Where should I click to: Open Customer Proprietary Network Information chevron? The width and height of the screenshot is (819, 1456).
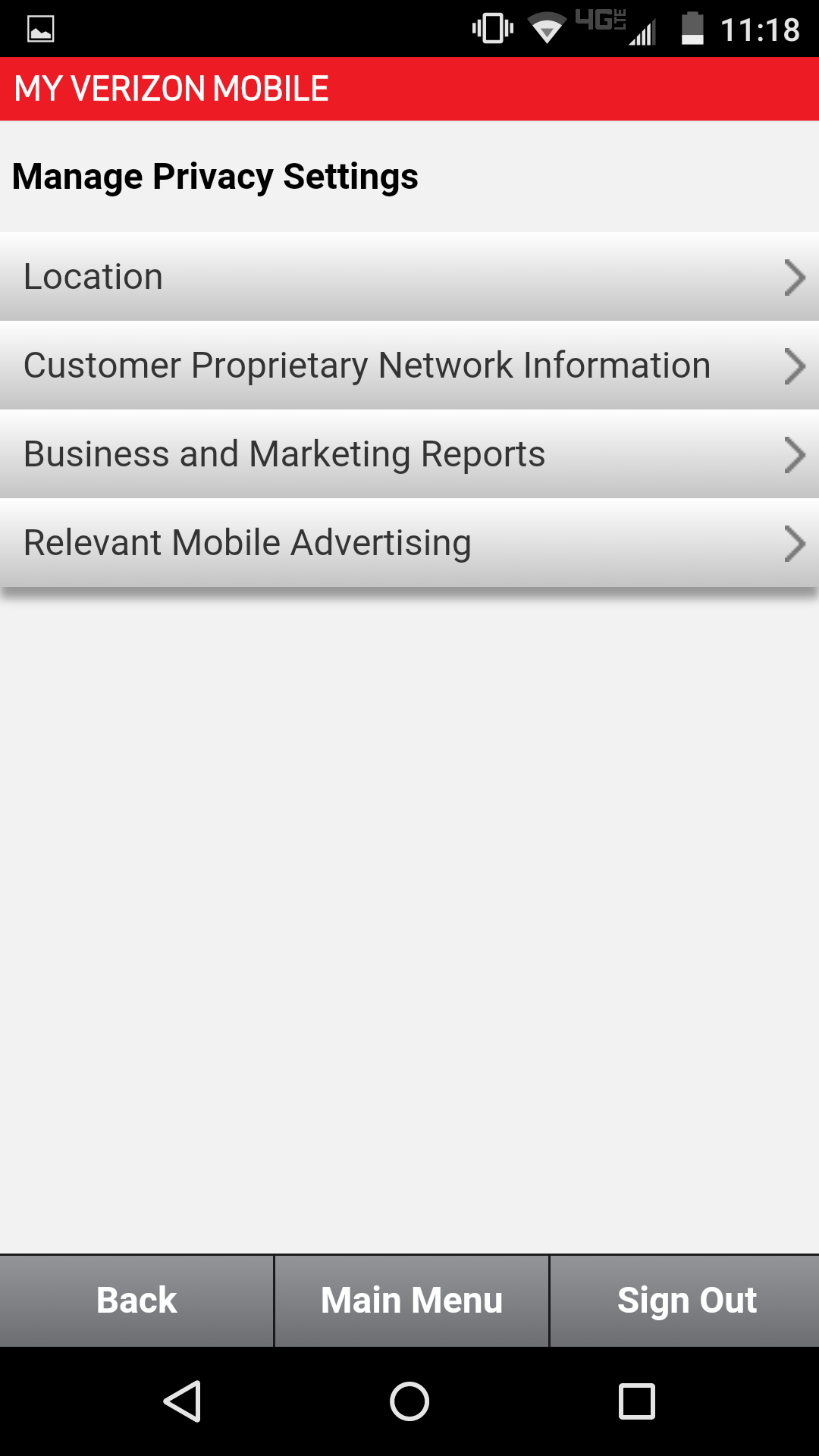tap(795, 366)
